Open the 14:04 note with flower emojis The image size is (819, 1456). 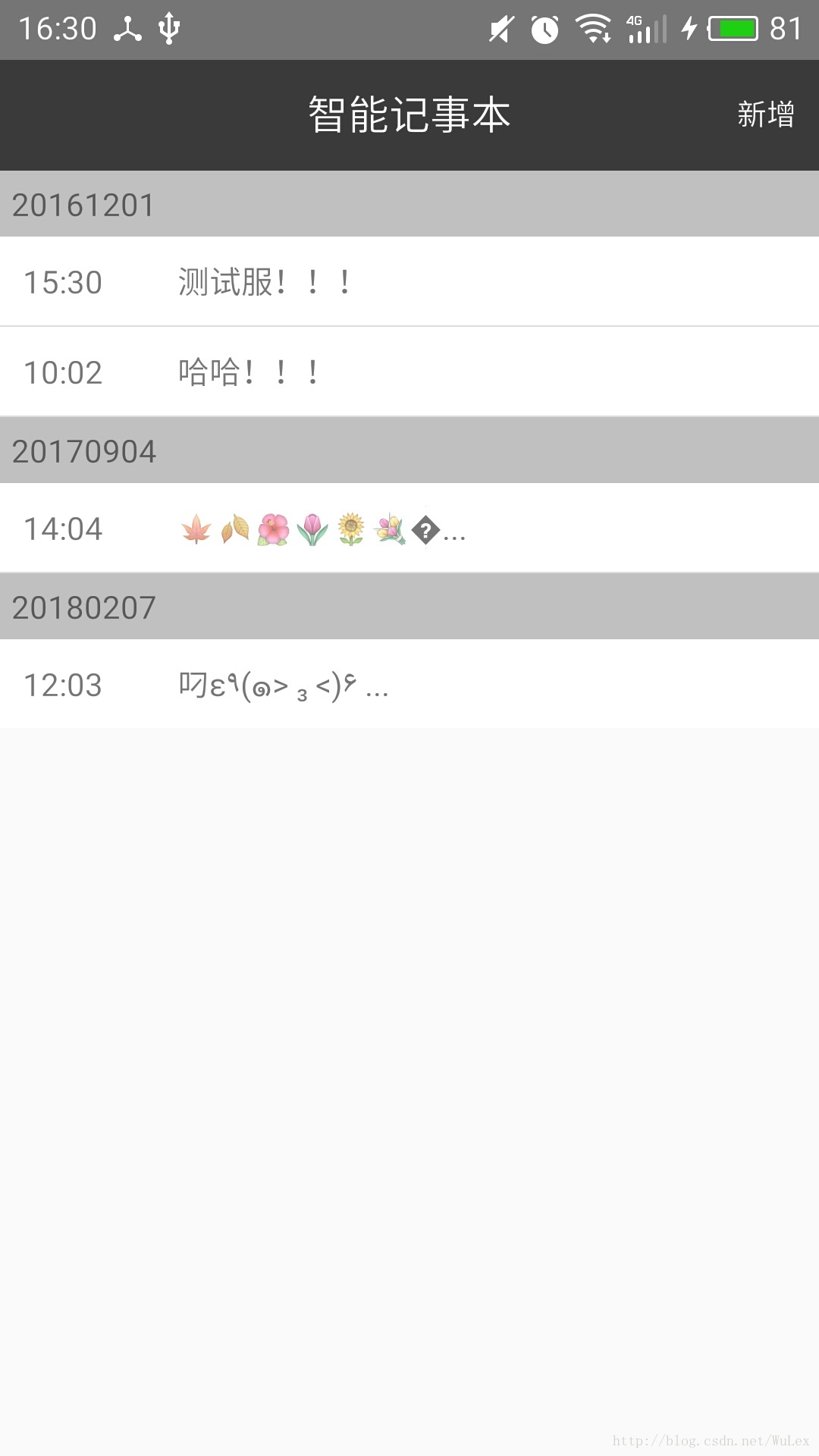(x=409, y=529)
